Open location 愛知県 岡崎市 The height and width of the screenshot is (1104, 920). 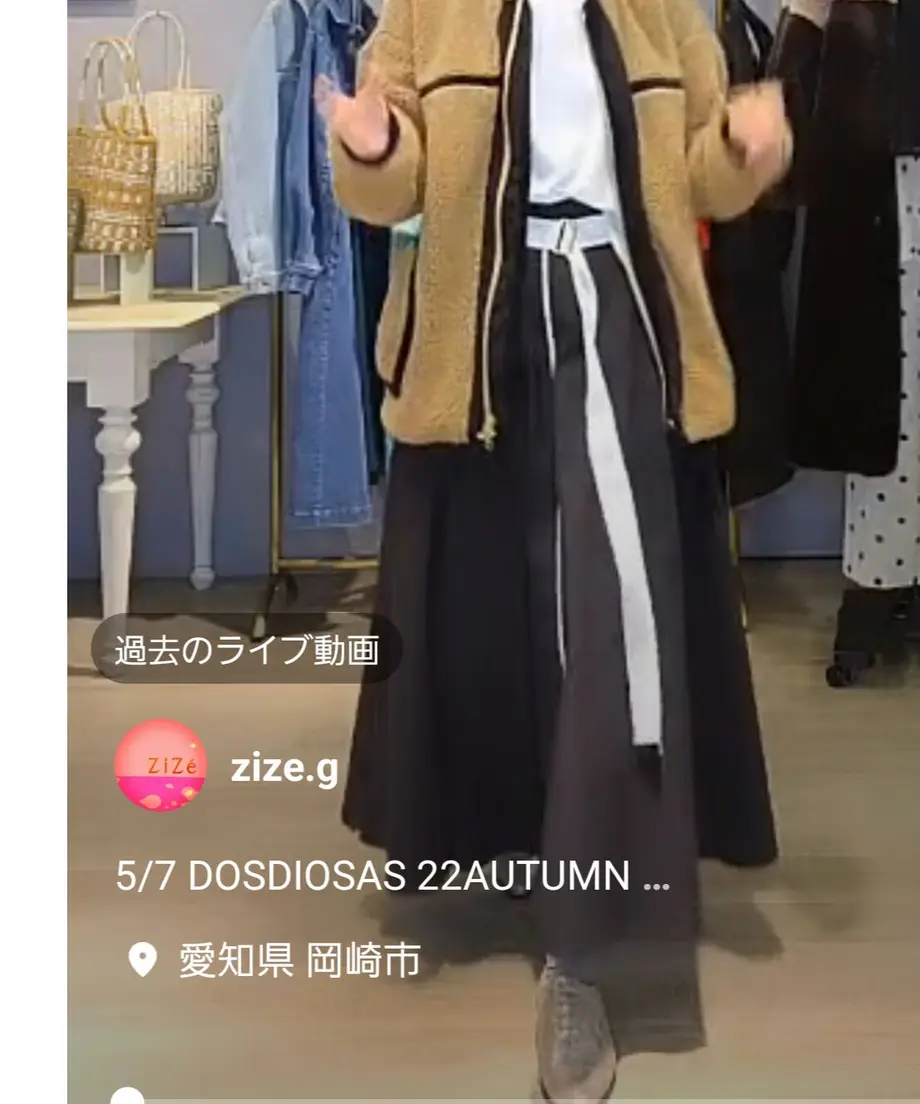[298, 961]
